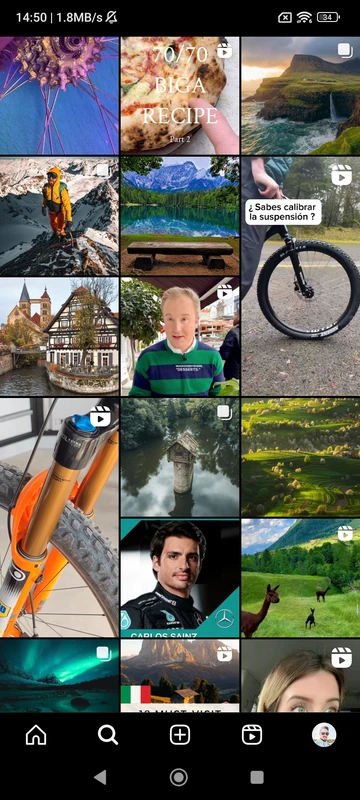Open the orange bike fork reel
This screenshot has height=800, width=360.
(59, 518)
